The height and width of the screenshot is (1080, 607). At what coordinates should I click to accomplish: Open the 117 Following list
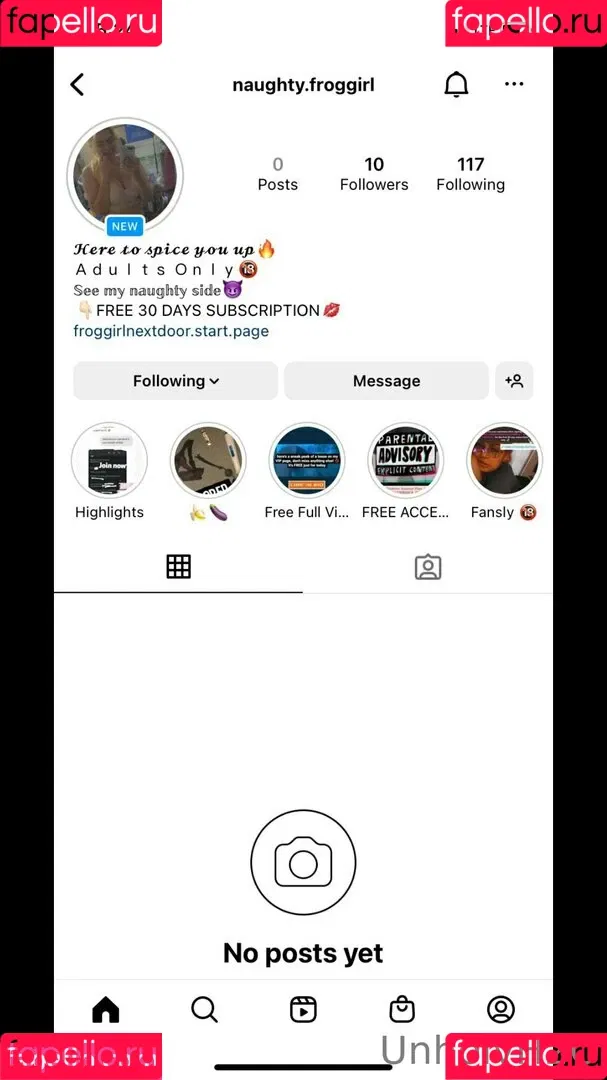470,173
